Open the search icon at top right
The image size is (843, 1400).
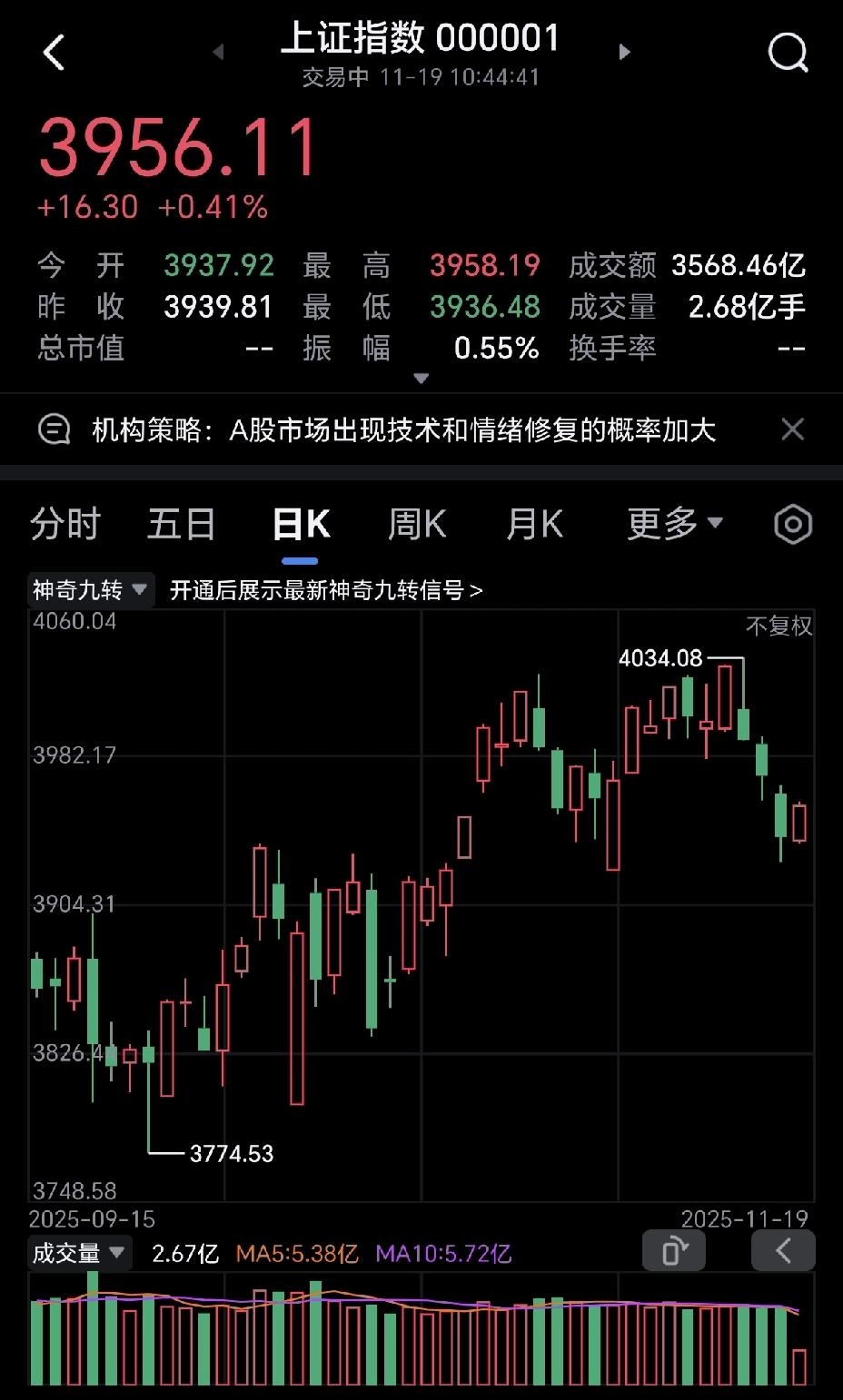[x=787, y=52]
